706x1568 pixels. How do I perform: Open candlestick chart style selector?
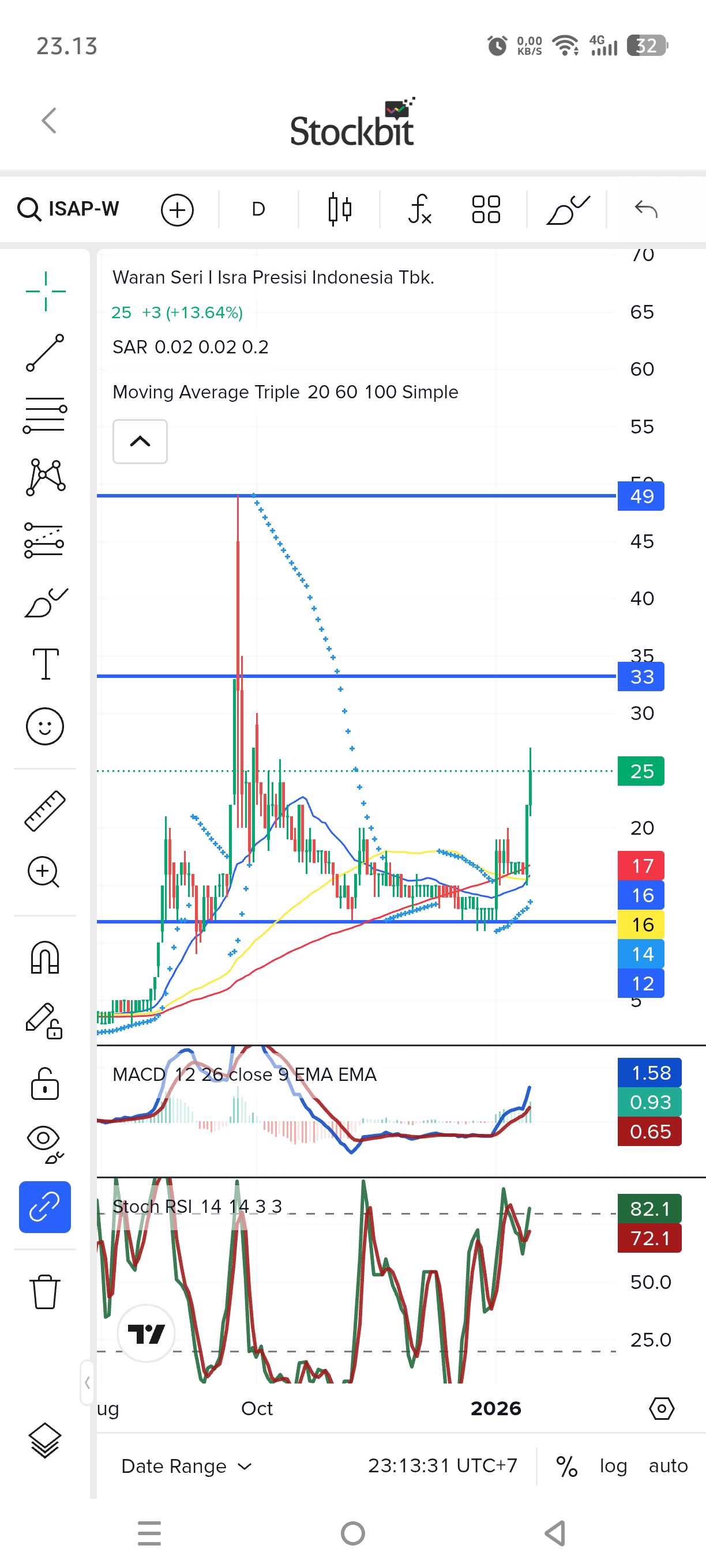coord(339,209)
